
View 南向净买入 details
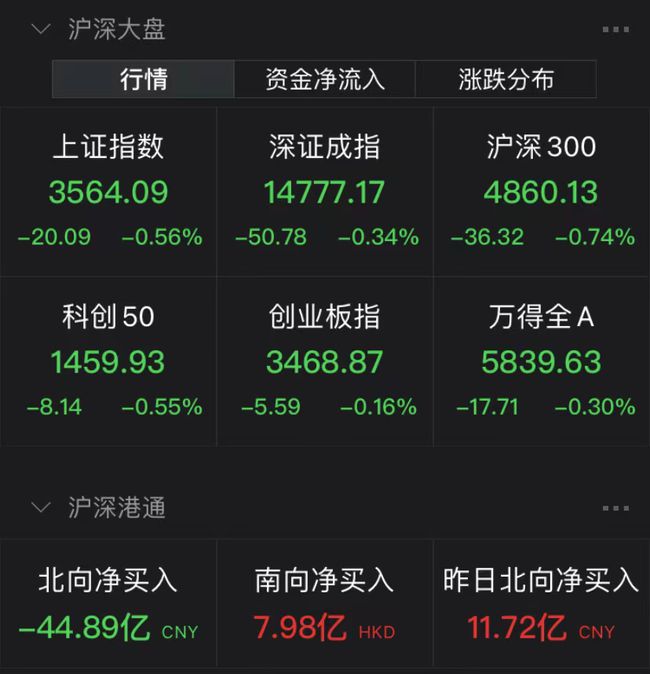tap(324, 604)
